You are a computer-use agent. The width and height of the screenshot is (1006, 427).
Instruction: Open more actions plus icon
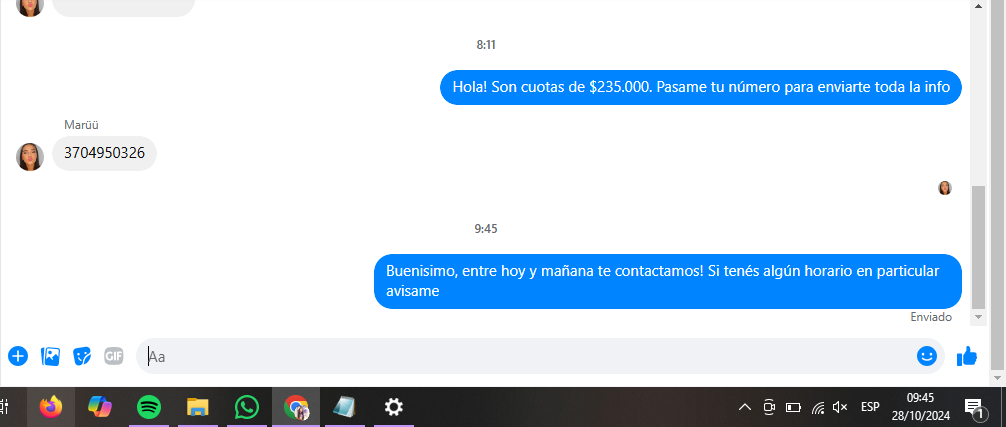tap(18, 356)
